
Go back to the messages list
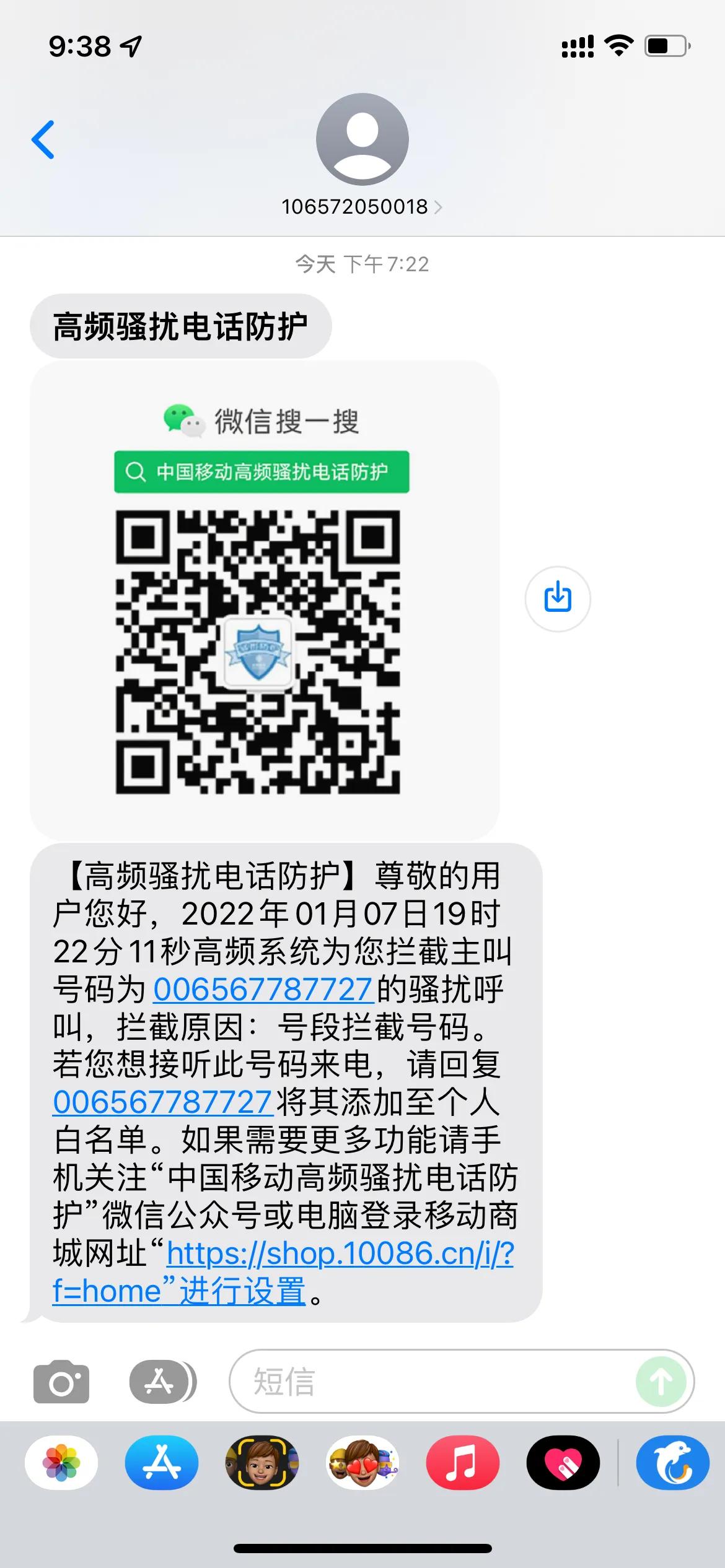point(43,140)
